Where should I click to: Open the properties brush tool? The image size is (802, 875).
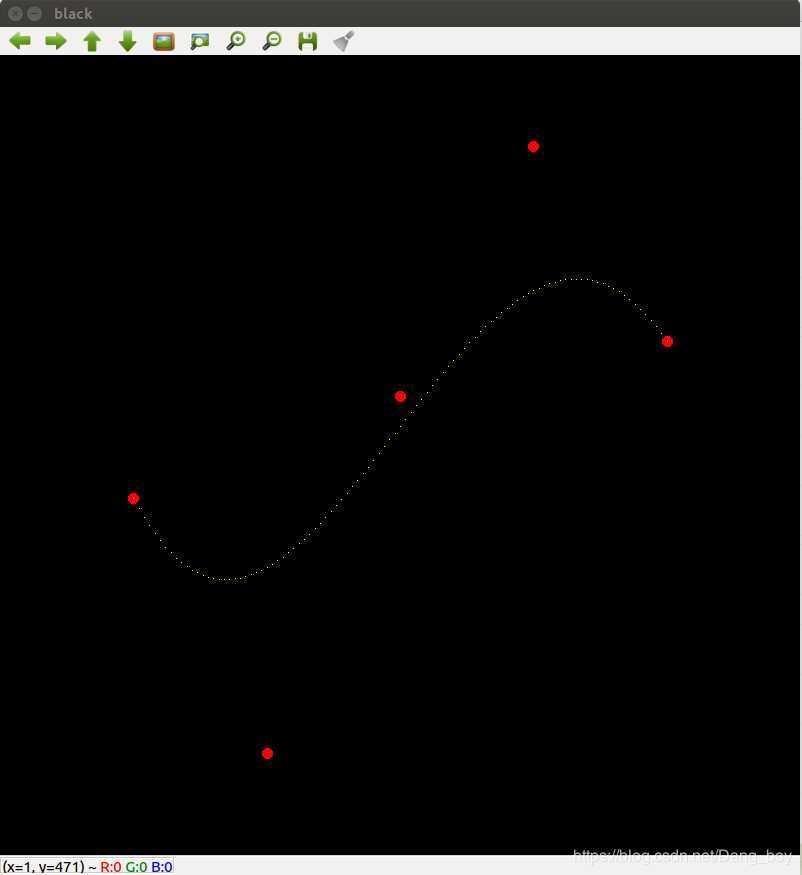coord(344,41)
